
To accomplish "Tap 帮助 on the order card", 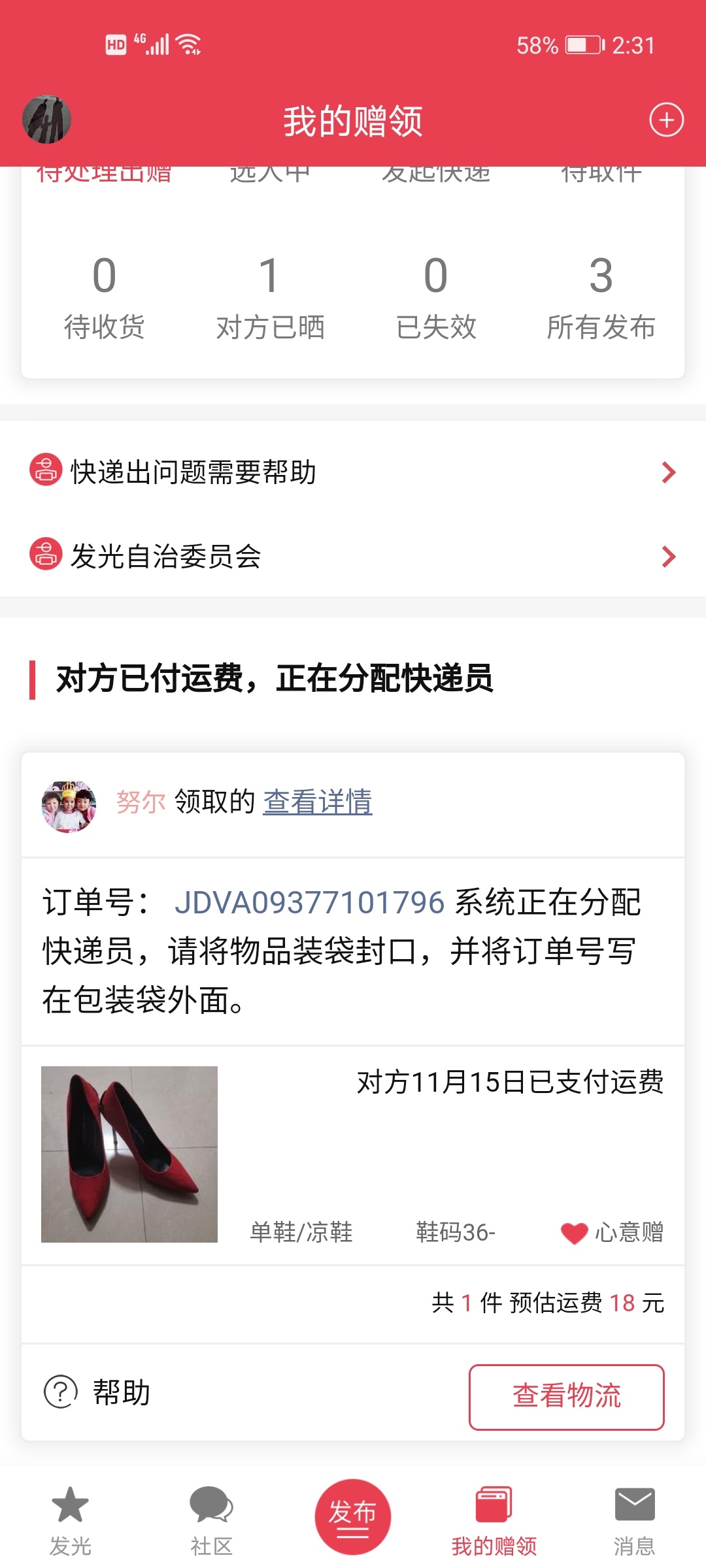I will click(x=97, y=1392).
